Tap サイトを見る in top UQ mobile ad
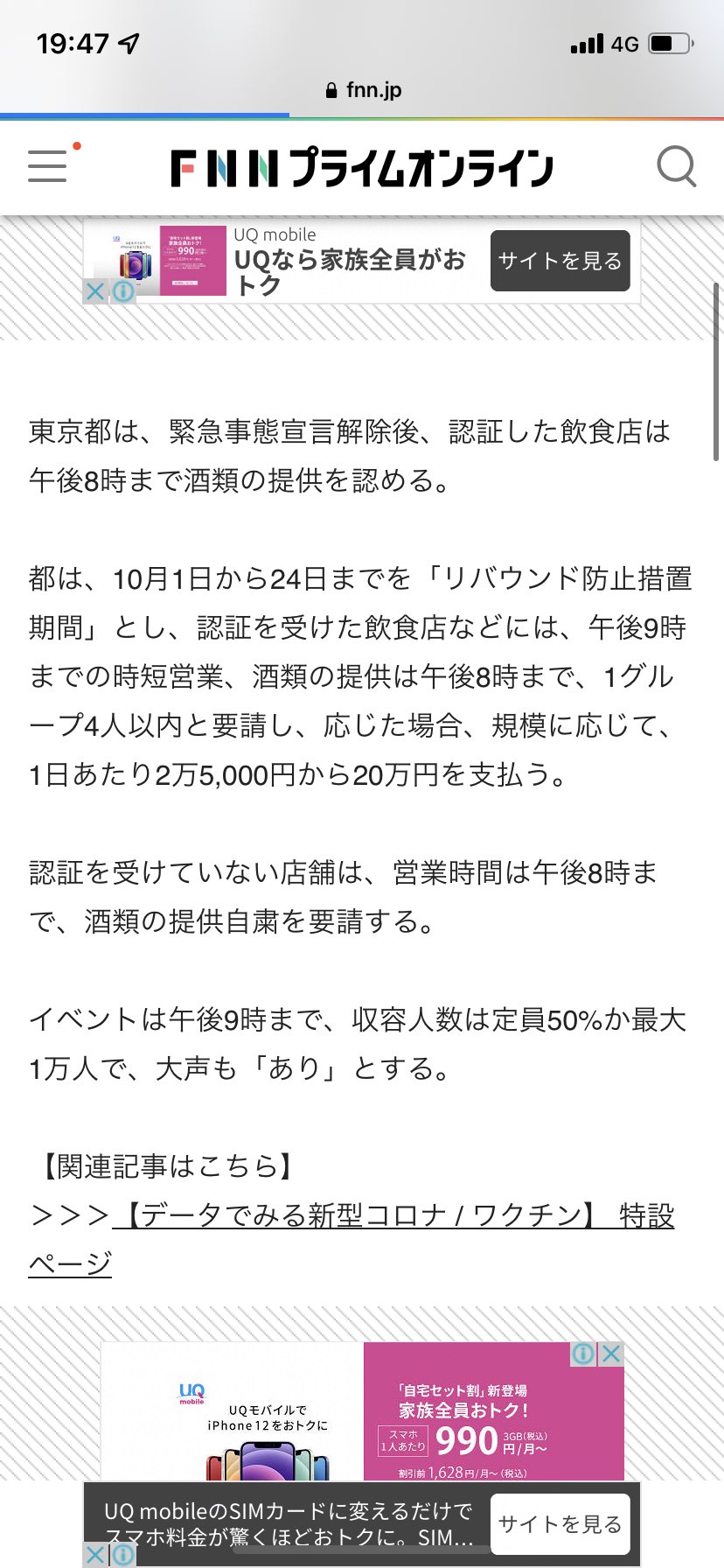724x1568 pixels. point(560,261)
